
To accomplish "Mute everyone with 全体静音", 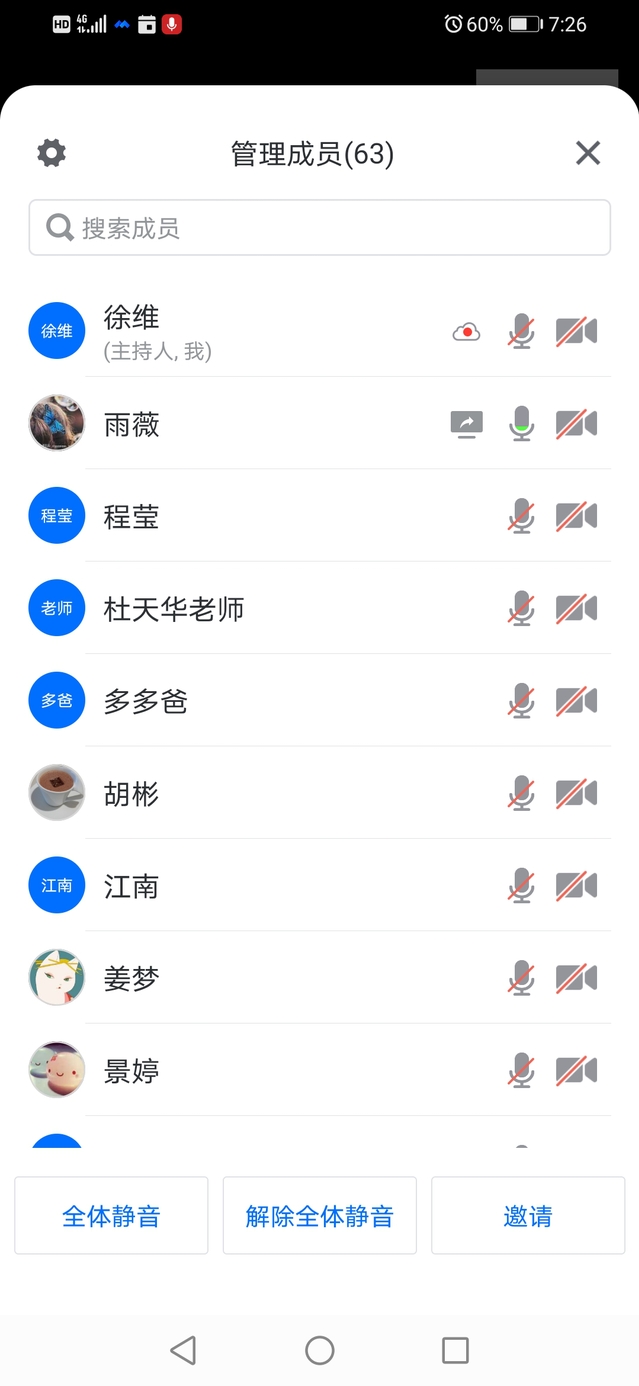I will (111, 1216).
